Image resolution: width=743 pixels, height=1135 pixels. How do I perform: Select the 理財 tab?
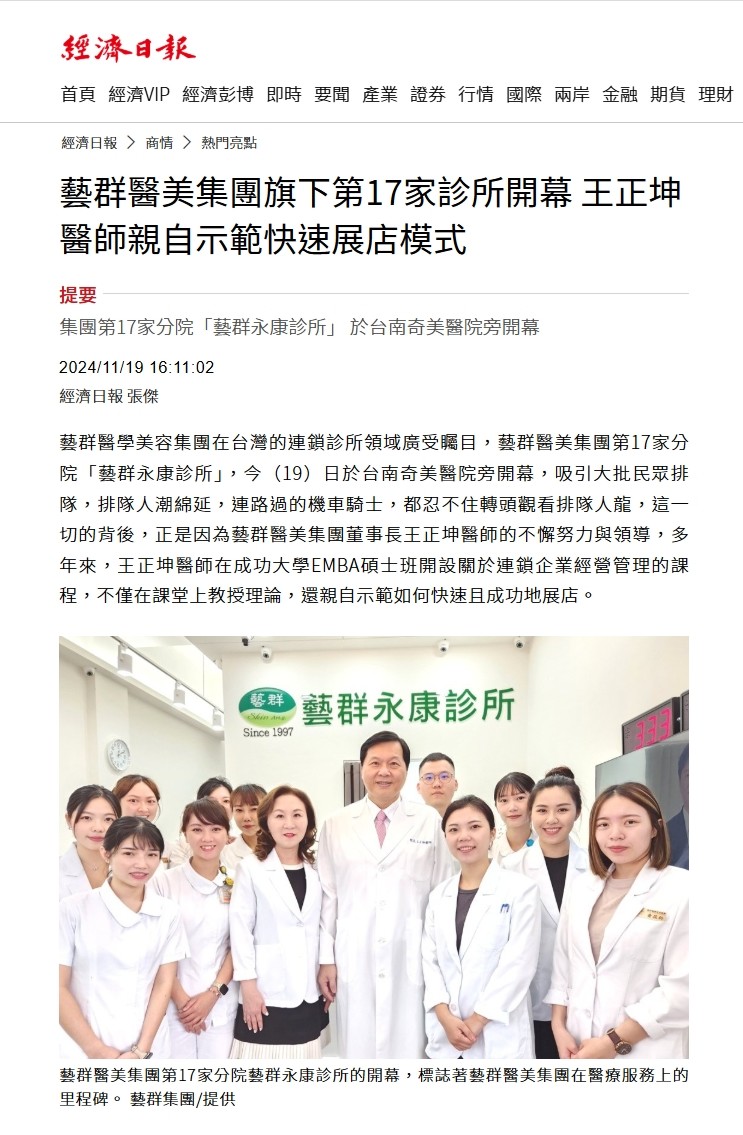tap(716, 94)
